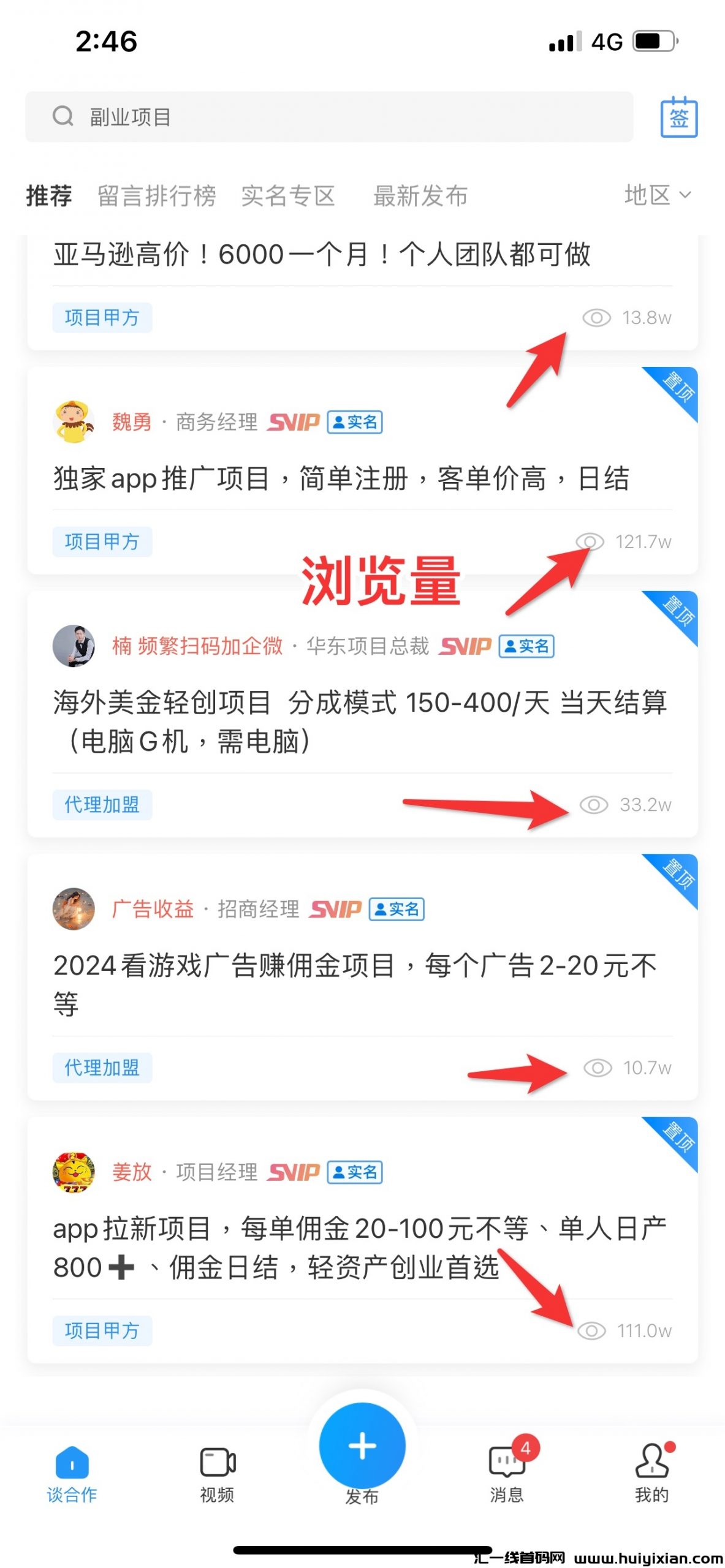Open the 亚马逊高价 6000一个月 post
725x1568 pixels.
322,255
